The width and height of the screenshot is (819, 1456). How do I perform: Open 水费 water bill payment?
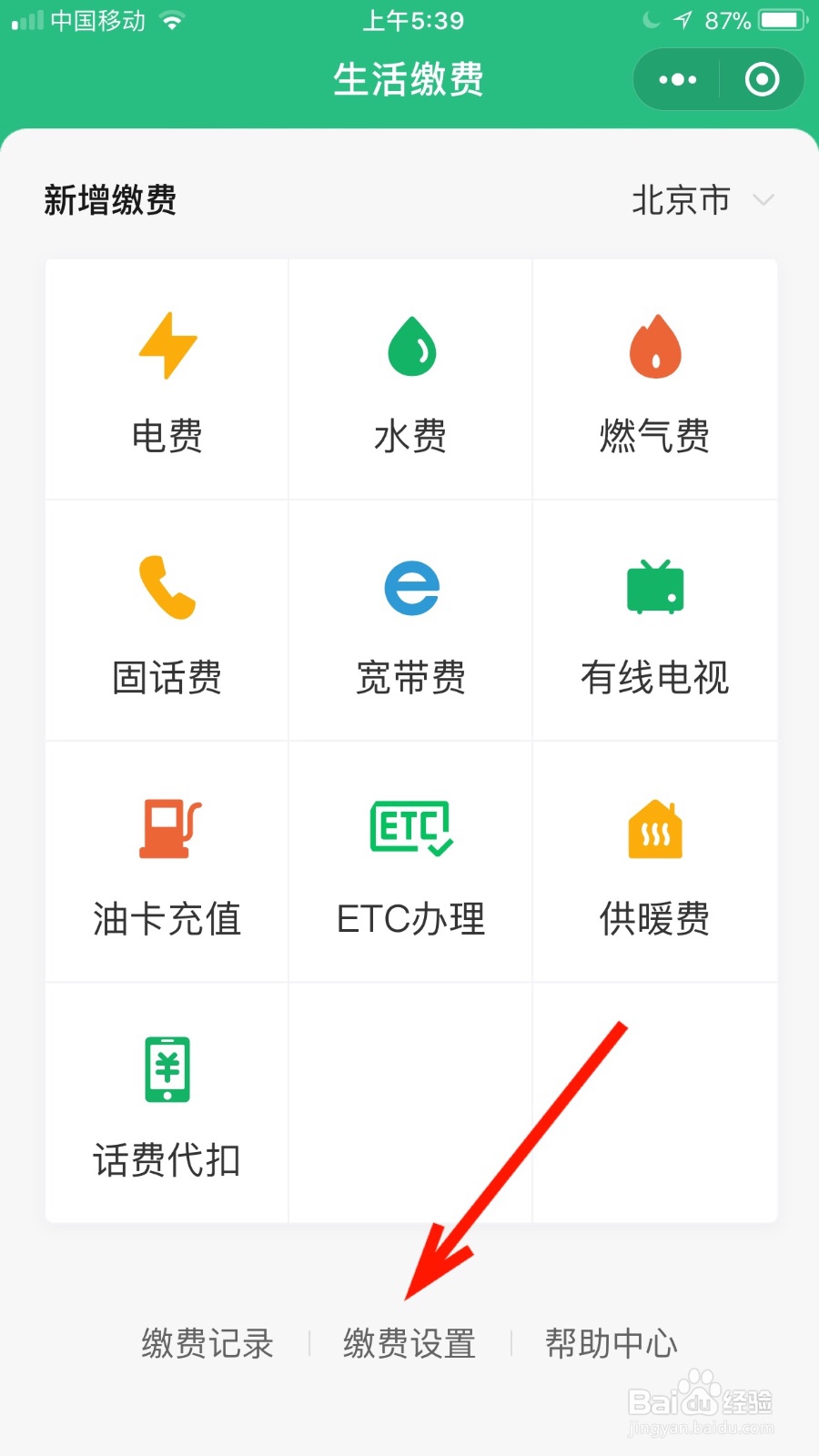point(410,379)
